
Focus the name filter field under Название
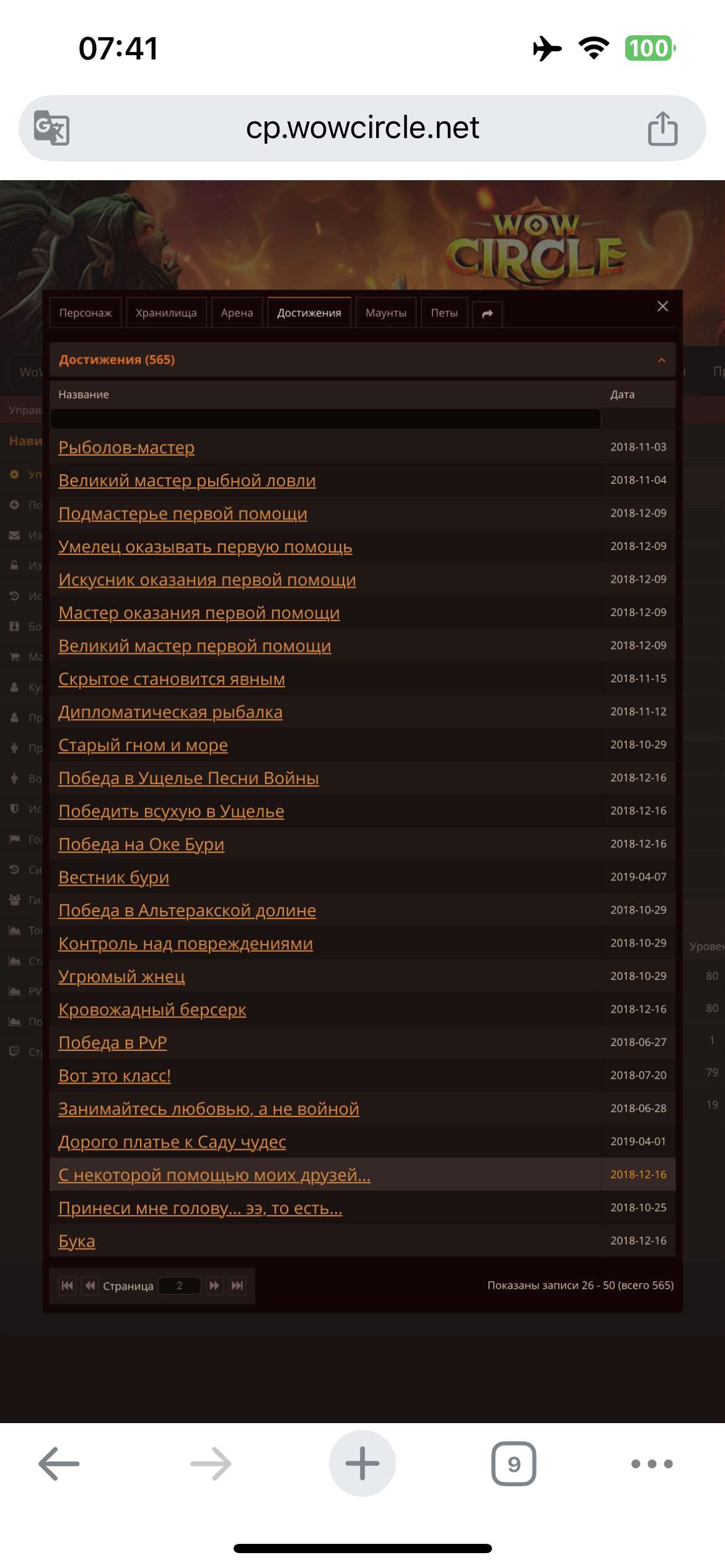click(x=325, y=419)
